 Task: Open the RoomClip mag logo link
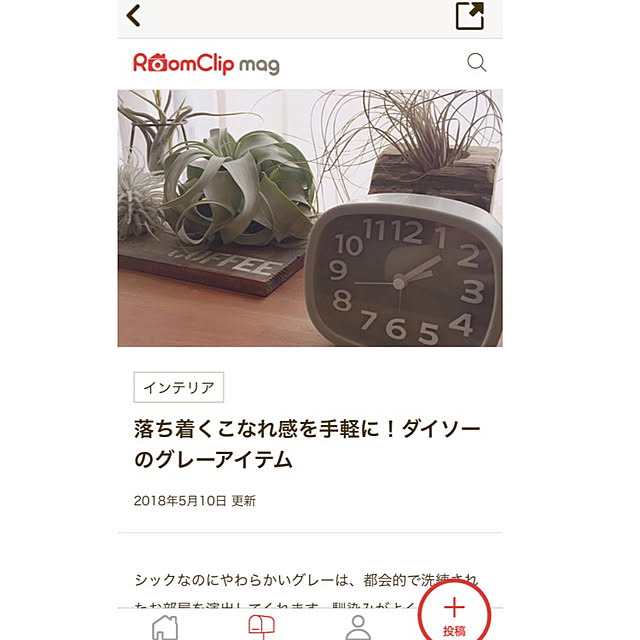point(206,64)
